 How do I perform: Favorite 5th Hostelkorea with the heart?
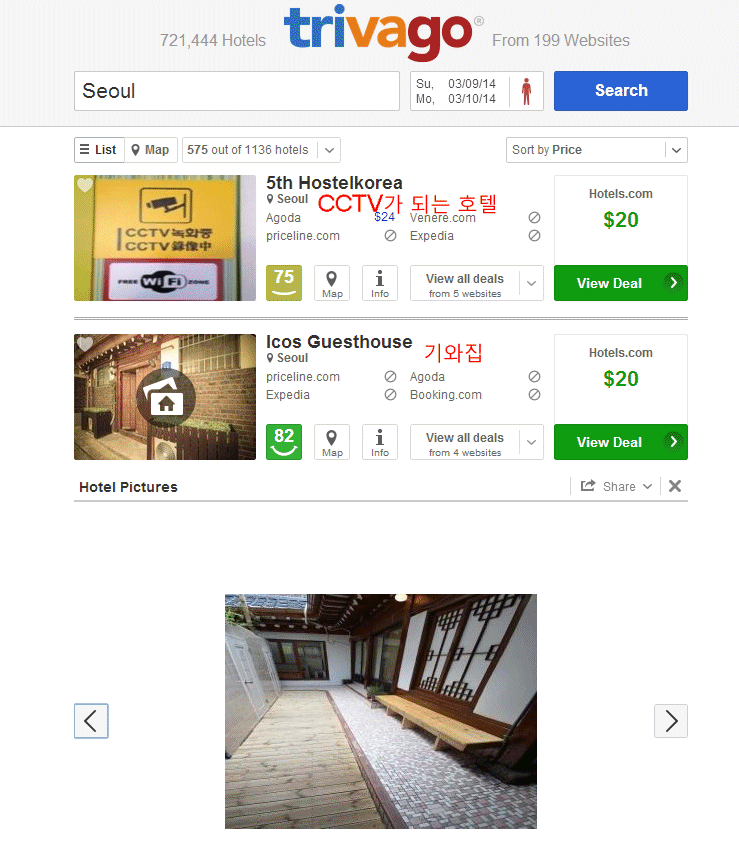point(85,186)
